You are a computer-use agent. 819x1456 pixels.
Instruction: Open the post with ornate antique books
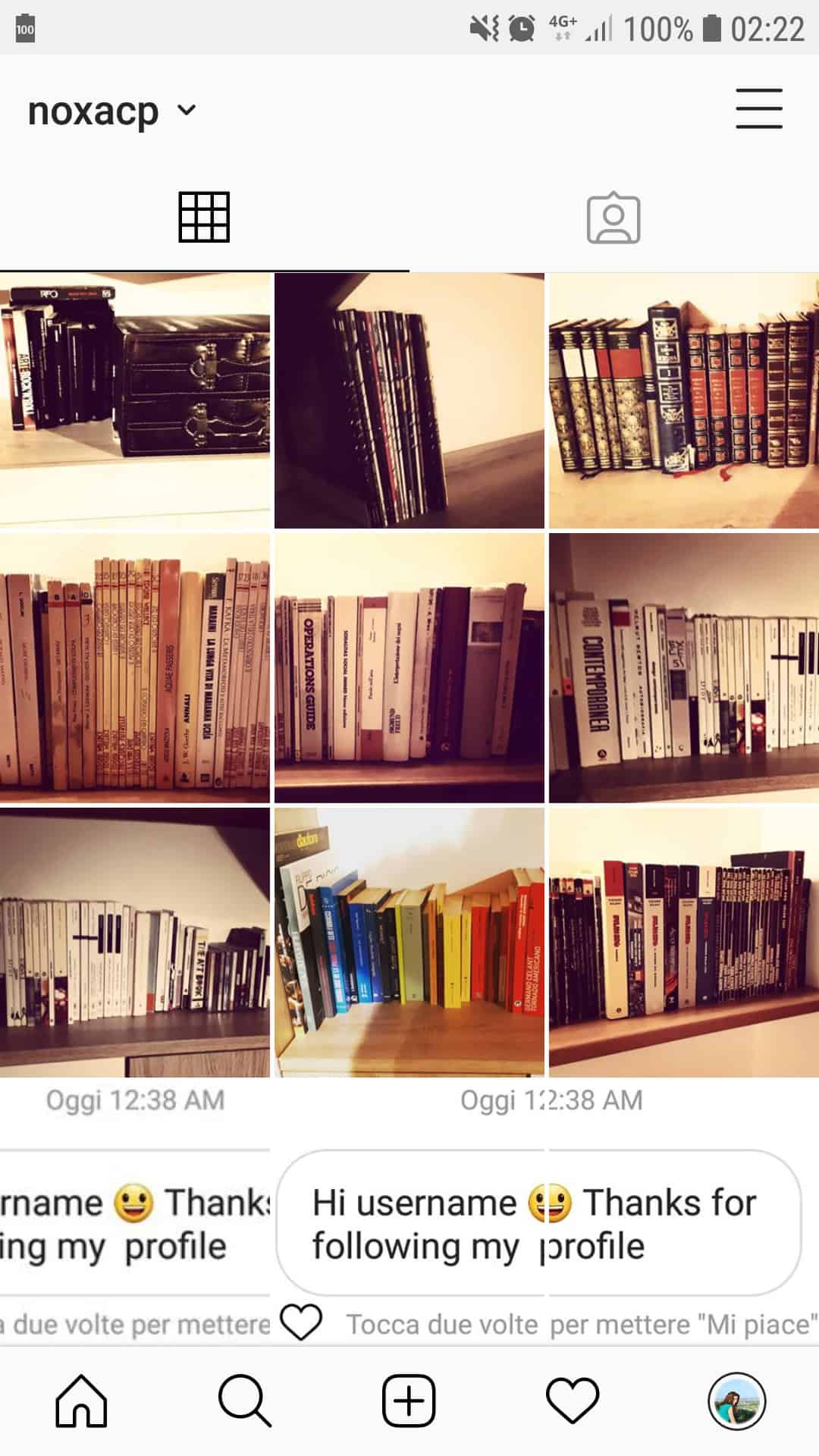coord(683,400)
